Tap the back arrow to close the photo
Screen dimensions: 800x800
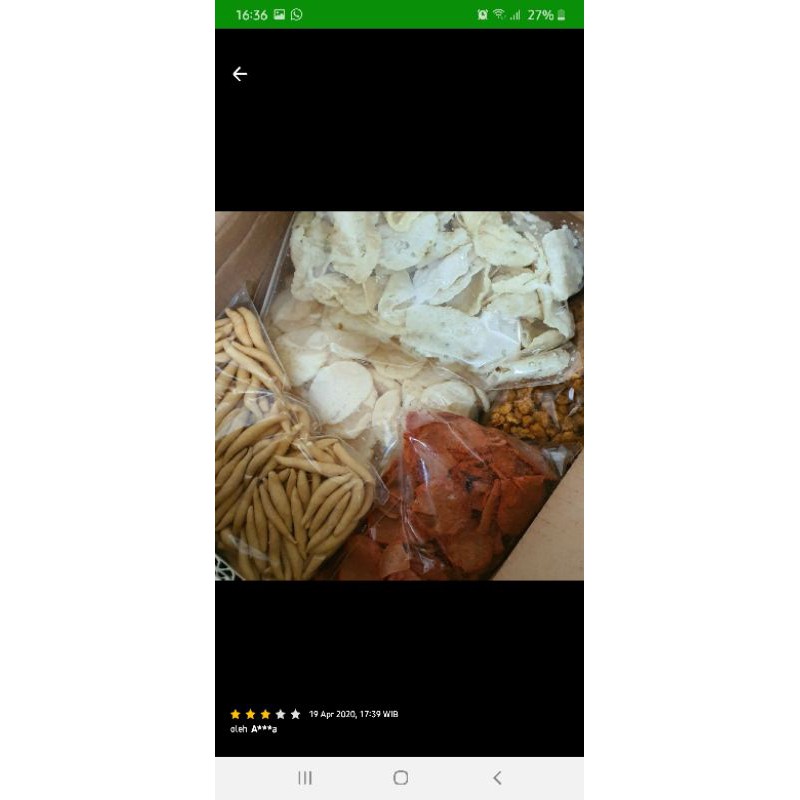tap(240, 74)
